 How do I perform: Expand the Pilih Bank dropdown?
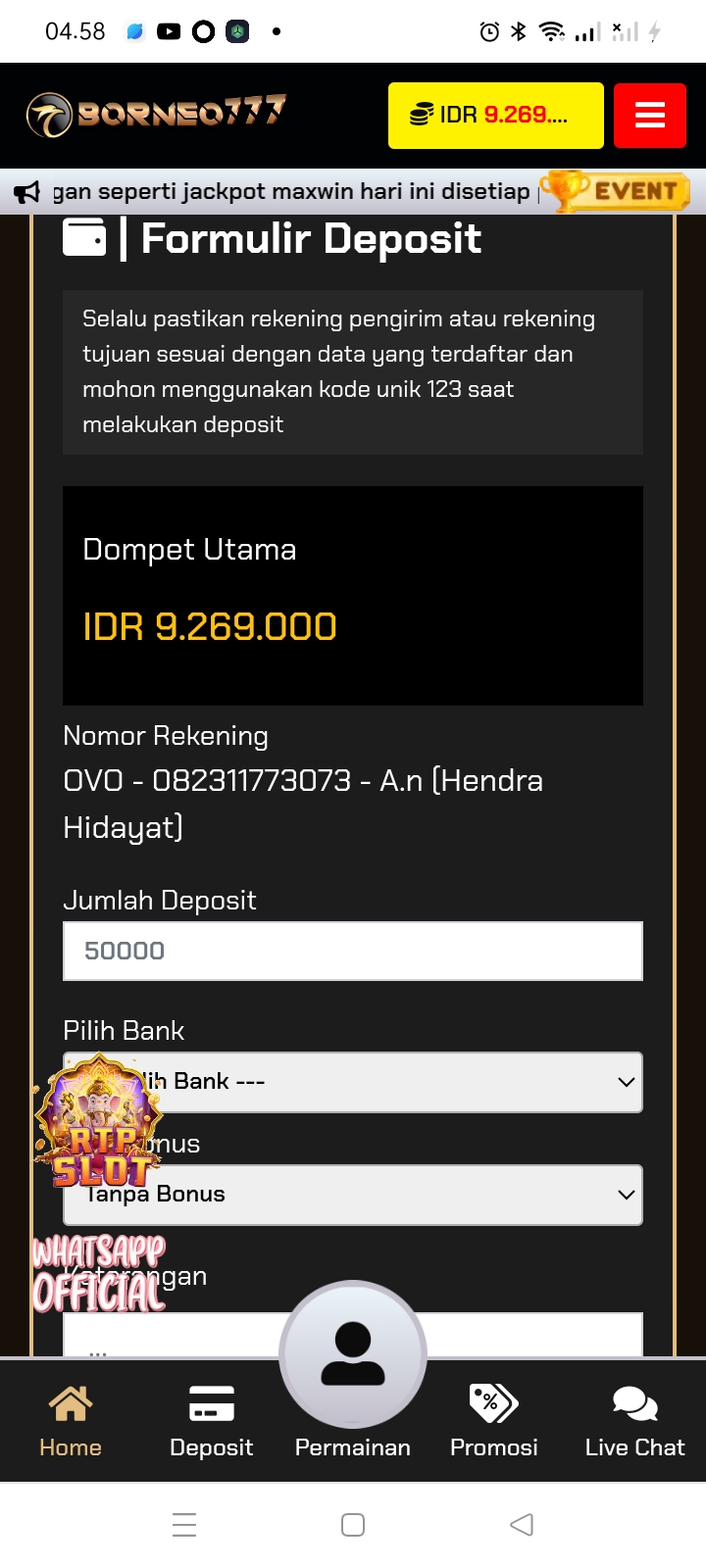pos(392,1082)
